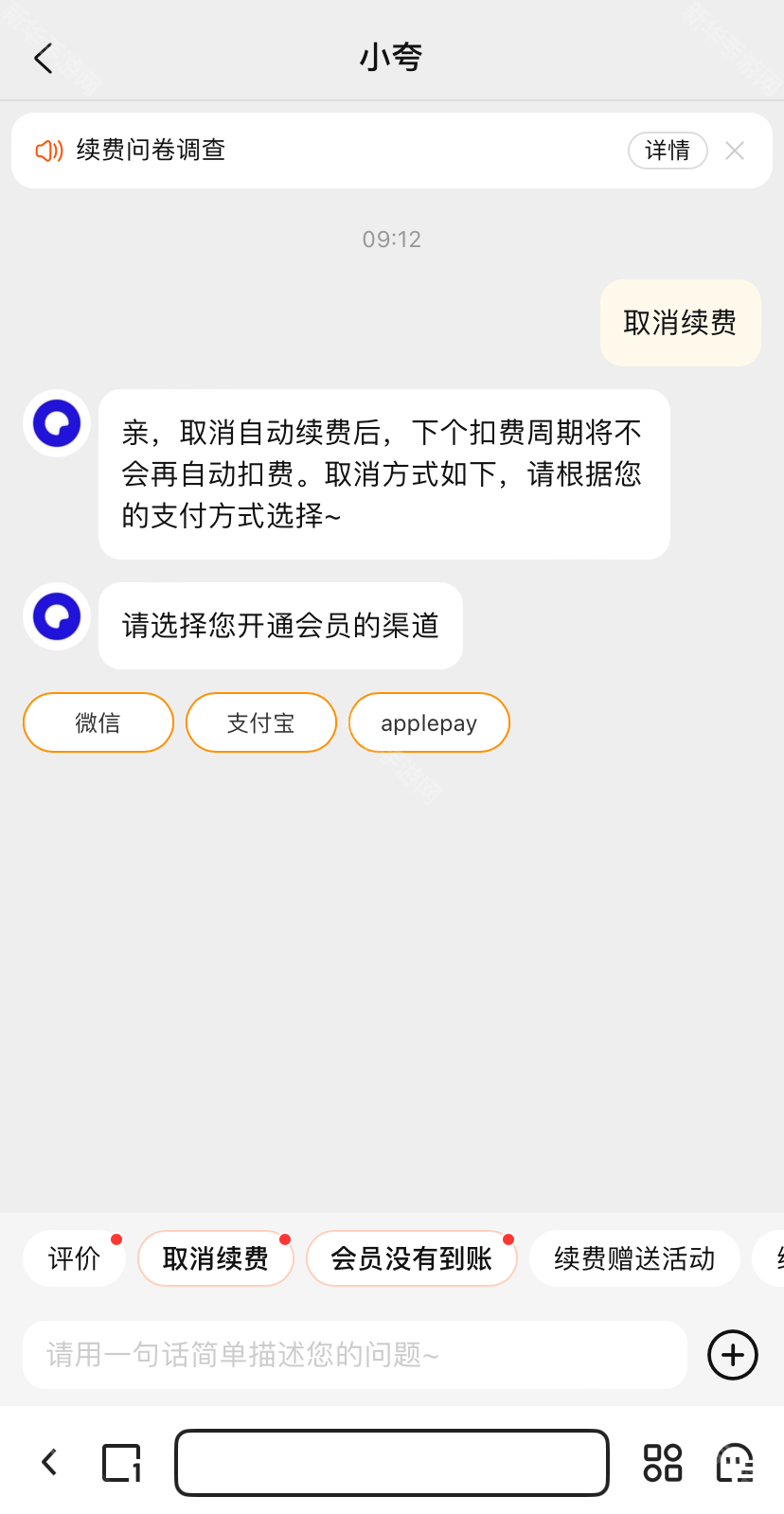Image resolution: width=784 pixels, height=1514 pixels.
Task: Go back using the top-left arrow
Action: 44,58
